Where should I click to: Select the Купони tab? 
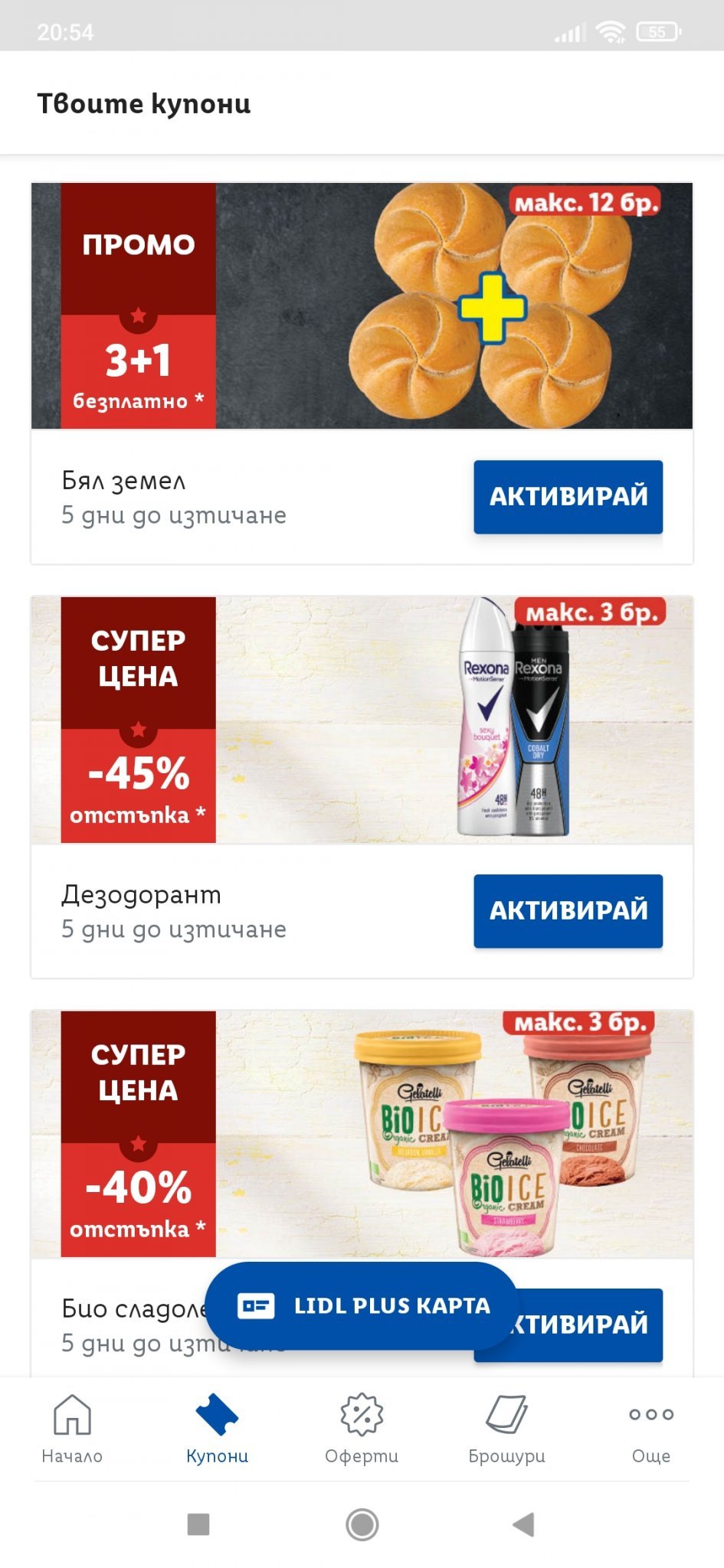(217, 1428)
